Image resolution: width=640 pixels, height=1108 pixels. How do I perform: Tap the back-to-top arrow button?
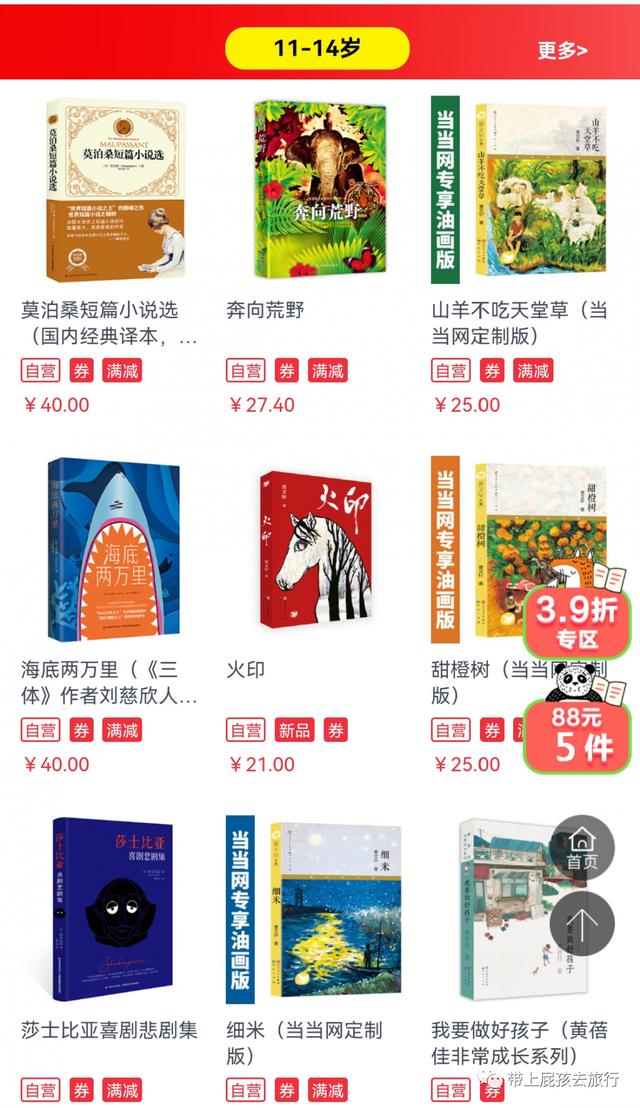[582, 922]
